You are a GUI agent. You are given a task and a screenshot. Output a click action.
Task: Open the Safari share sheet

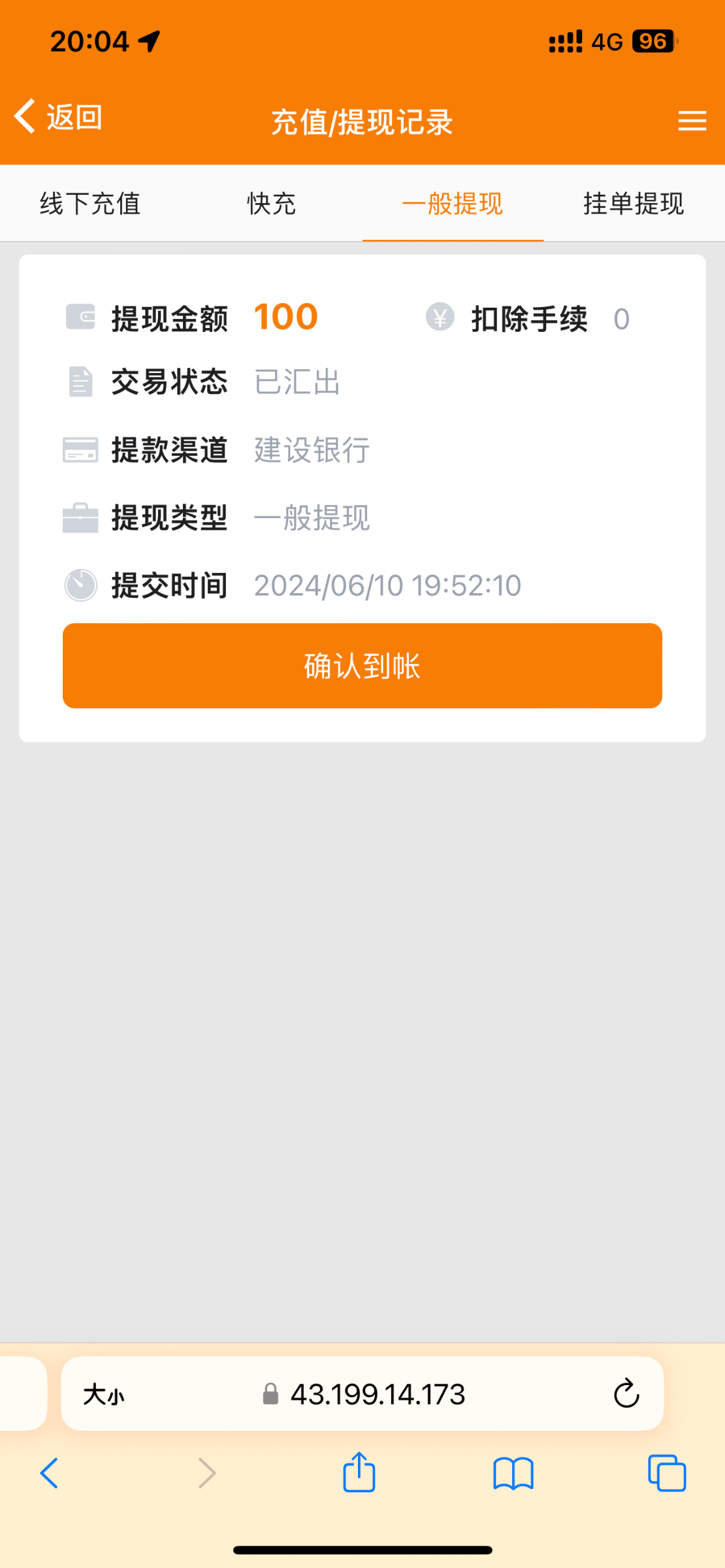359,1473
